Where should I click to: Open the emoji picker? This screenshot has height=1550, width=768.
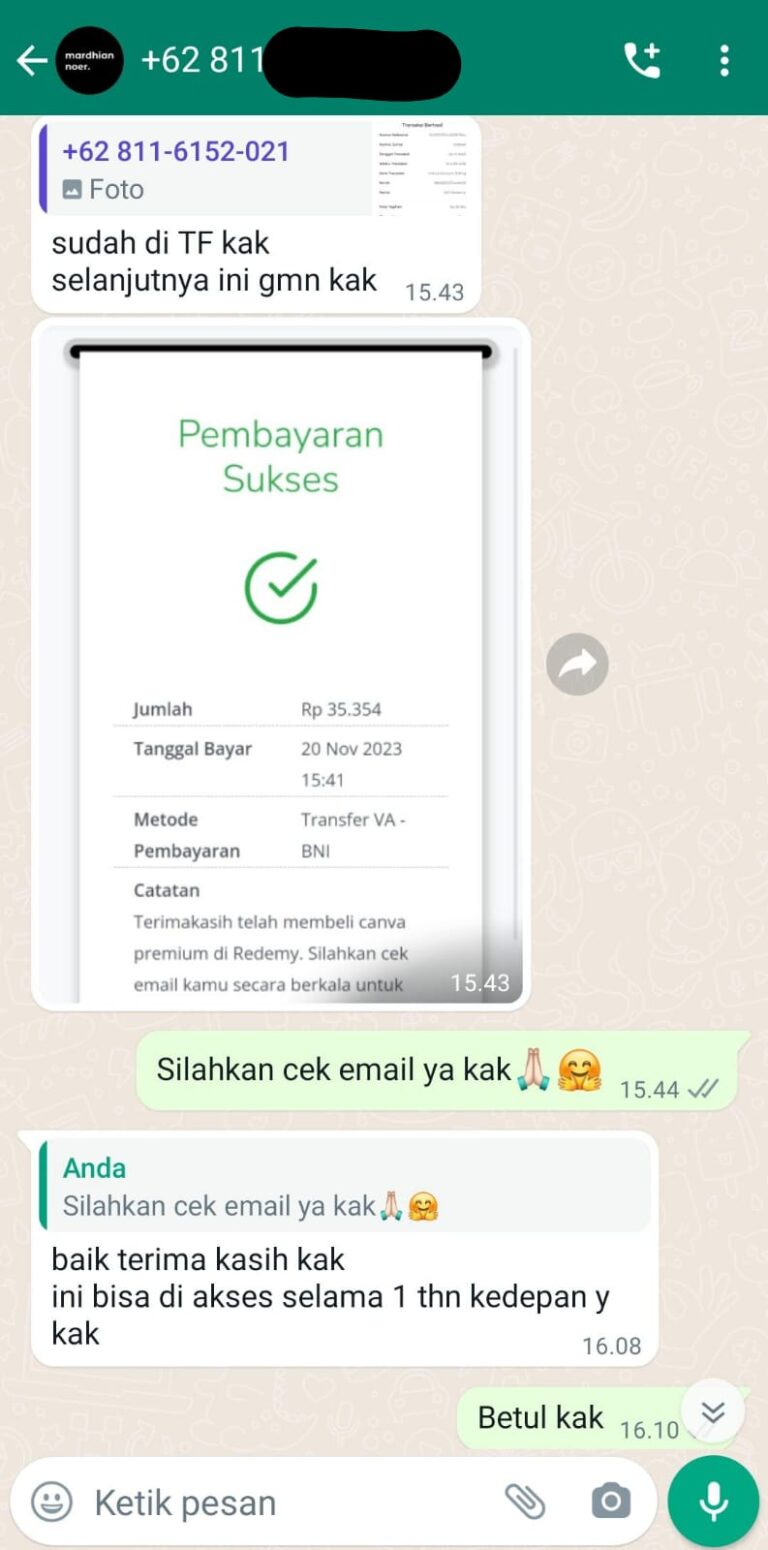coord(52,1502)
